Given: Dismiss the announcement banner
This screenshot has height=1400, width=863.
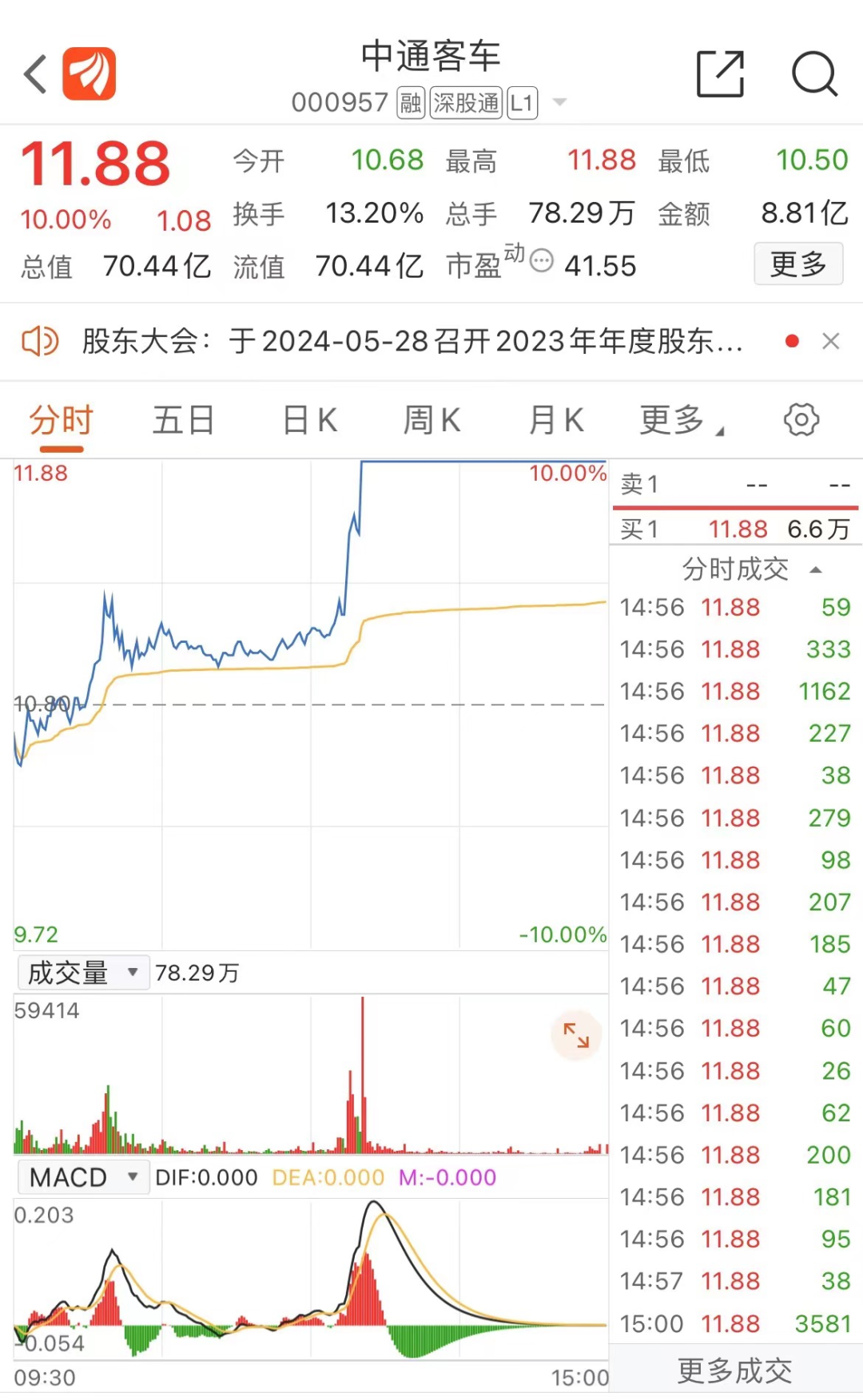Looking at the screenshot, I should 831,342.
